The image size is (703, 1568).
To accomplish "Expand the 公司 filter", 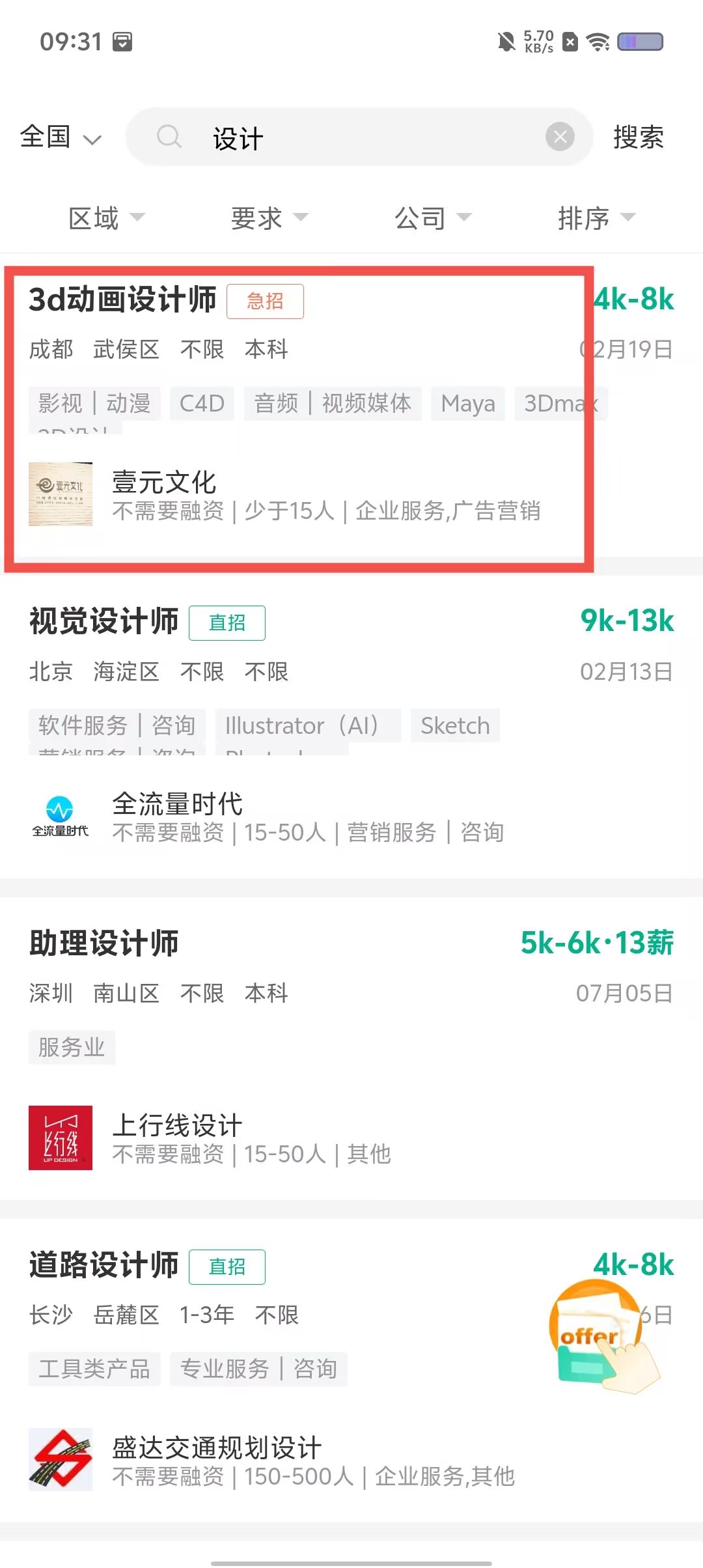I will tap(432, 218).
